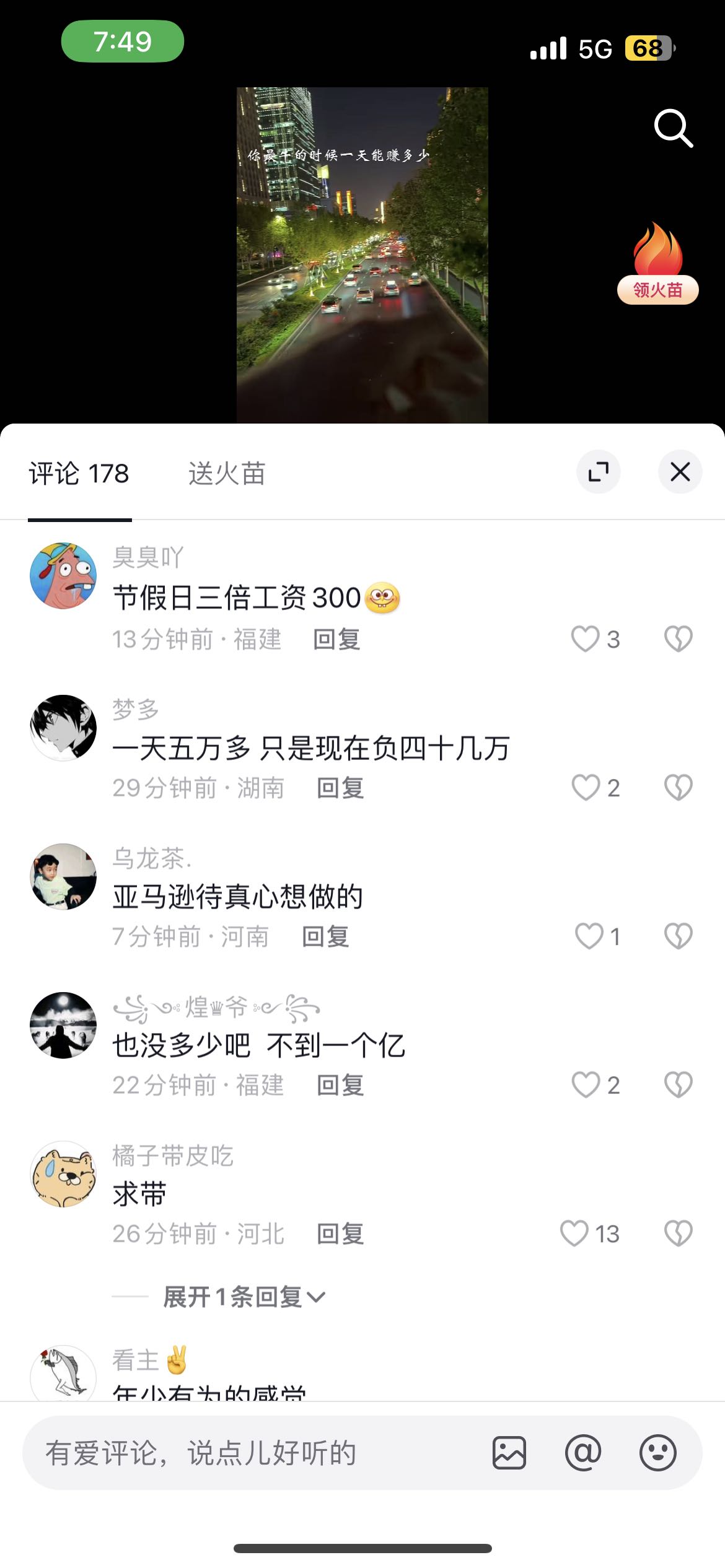Select the 评论 178 tab
Viewport: 725px width, 1568px height.
coord(79,474)
